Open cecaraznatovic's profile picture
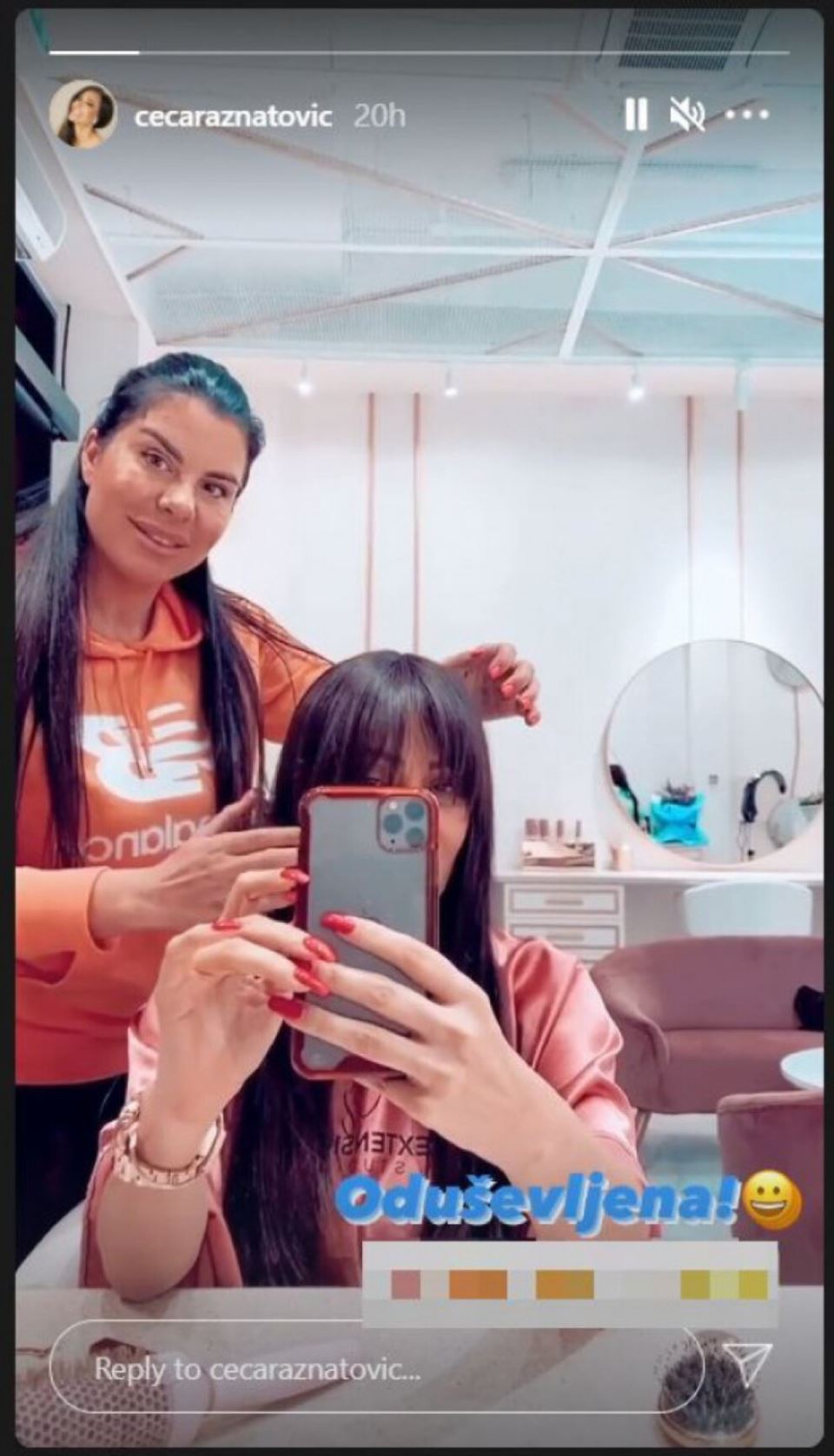Image resolution: width=834 pixels, height=1456 pixels. (83, 115)
